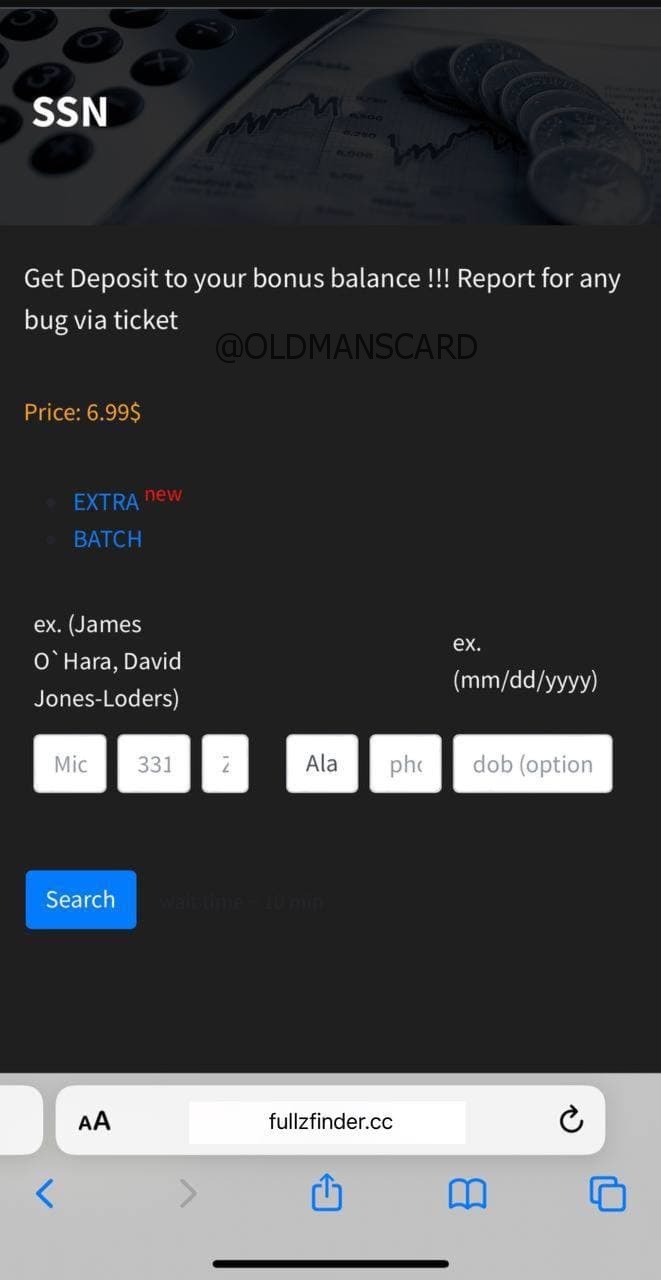The width and height of the screenshot is (661, 1280).
Task: Open the EXTRA link
Action: tap(106, 501)
